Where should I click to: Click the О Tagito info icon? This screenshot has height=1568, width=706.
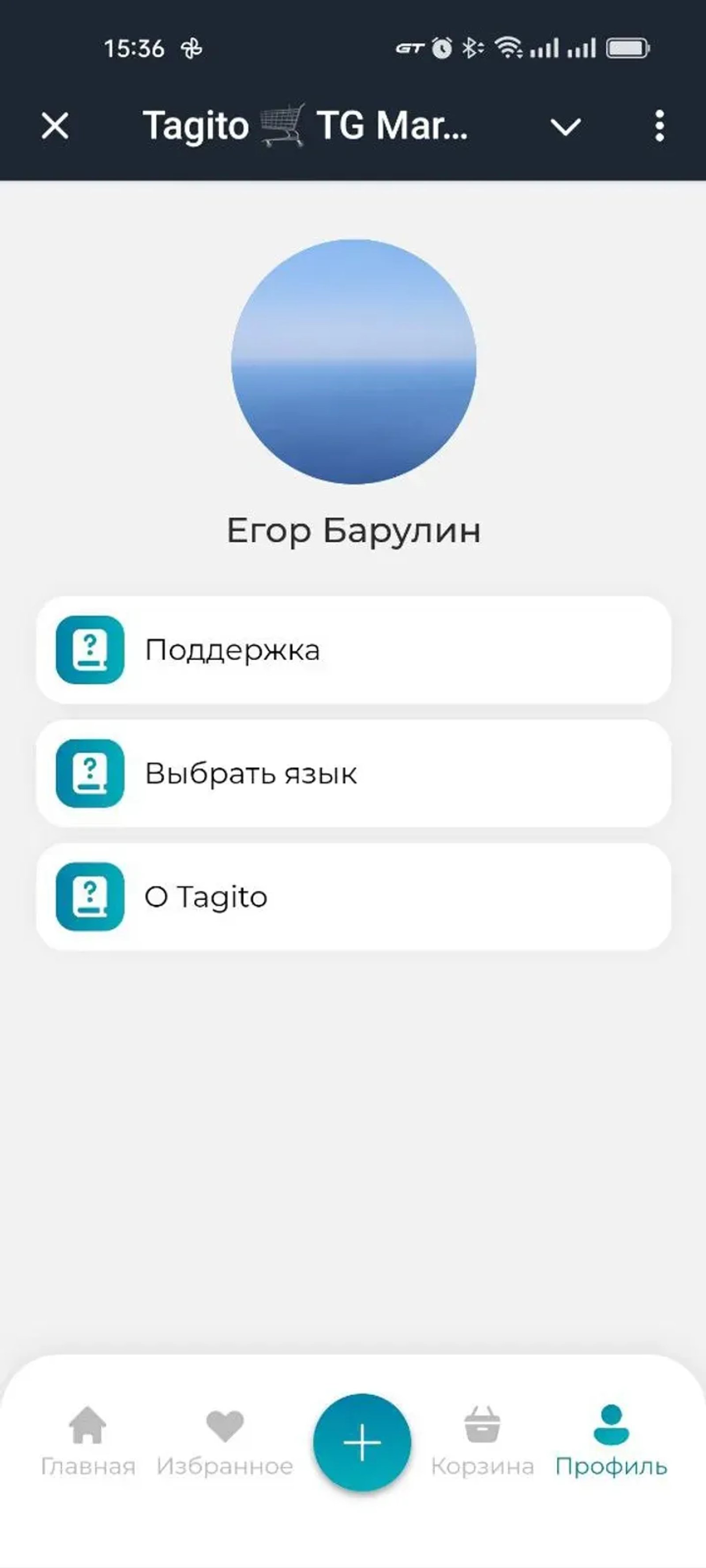tap(89, 896)
